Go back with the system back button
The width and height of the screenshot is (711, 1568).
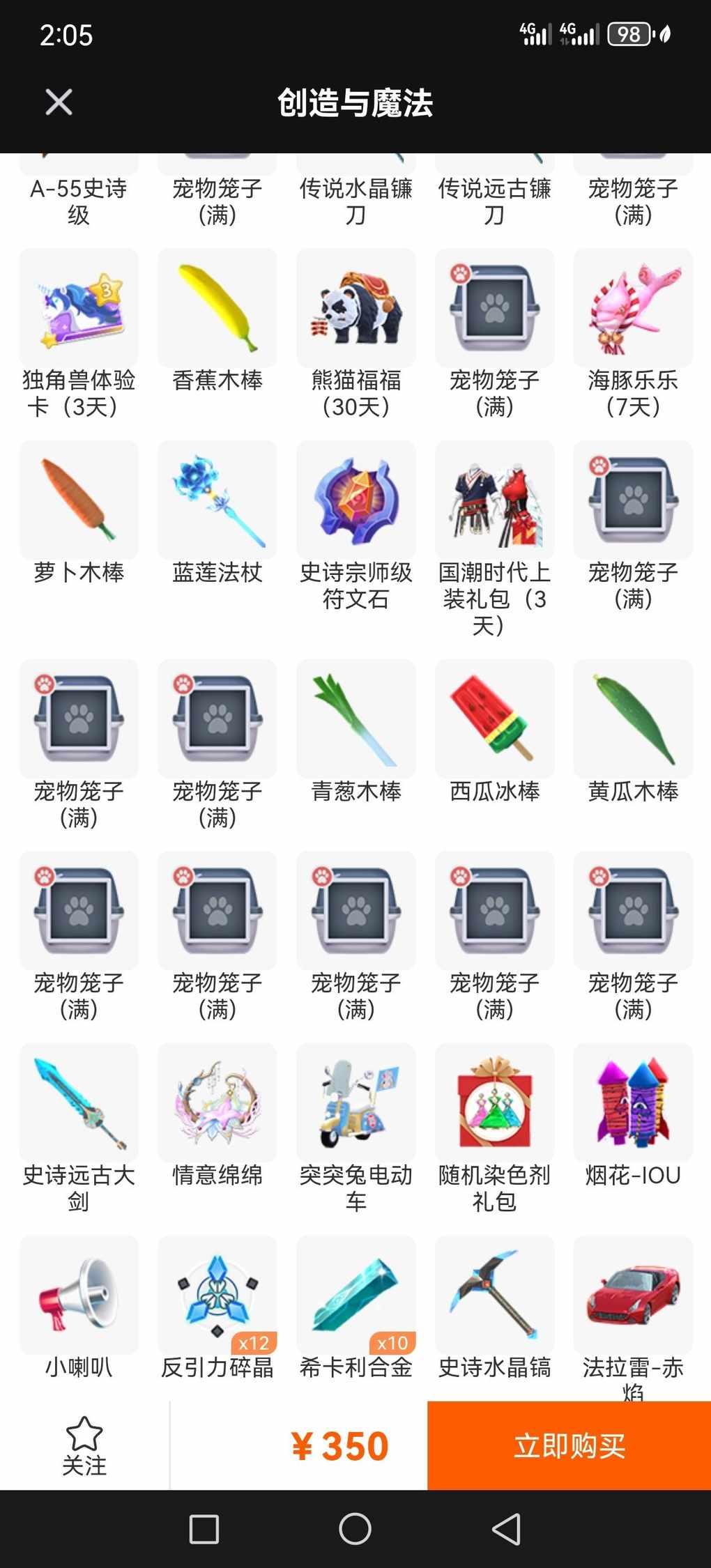coord(507,1529)
